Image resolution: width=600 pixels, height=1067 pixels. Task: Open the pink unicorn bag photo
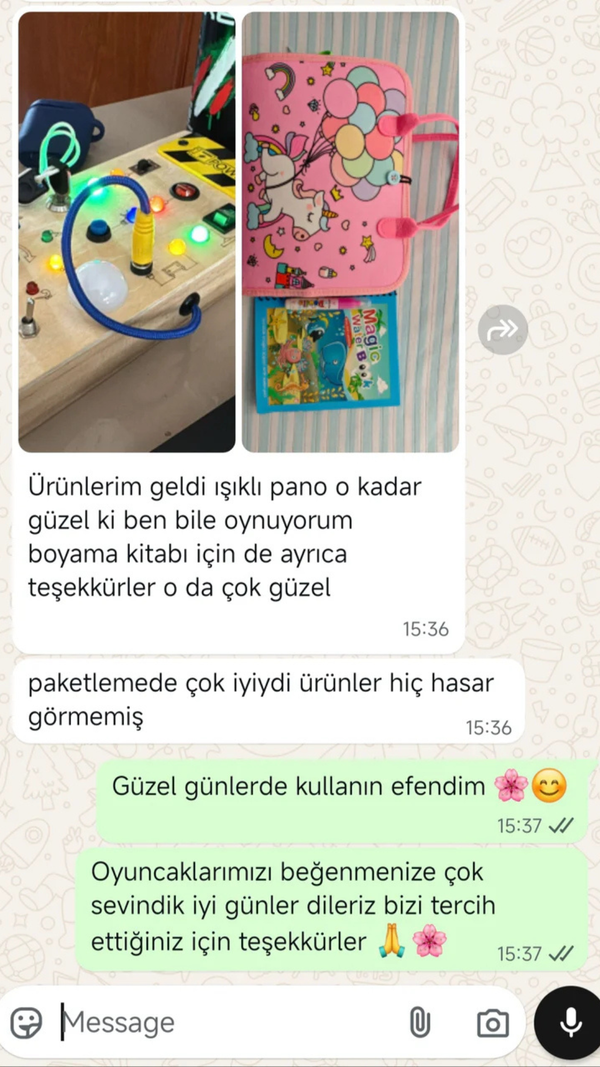(x=350, y=232)
